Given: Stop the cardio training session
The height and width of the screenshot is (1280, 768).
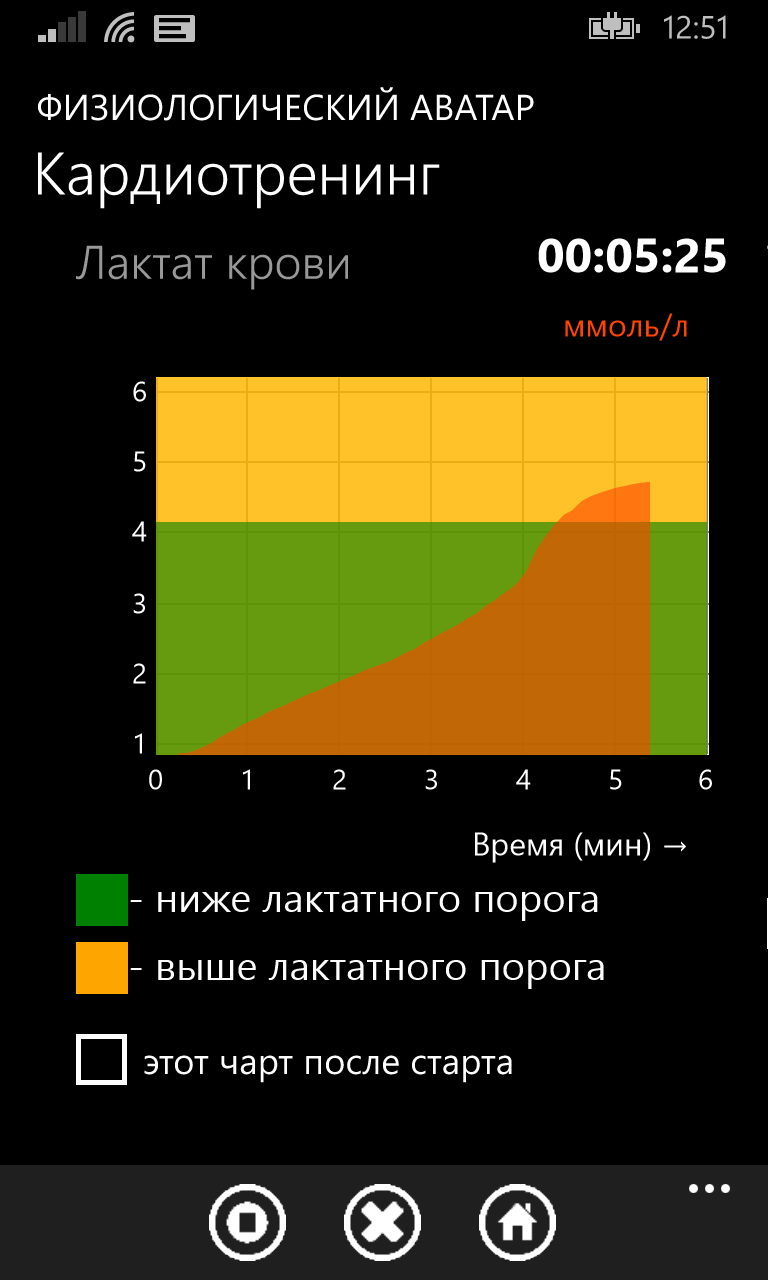Looking at the screenshot, I should [x=247, y=1221].
